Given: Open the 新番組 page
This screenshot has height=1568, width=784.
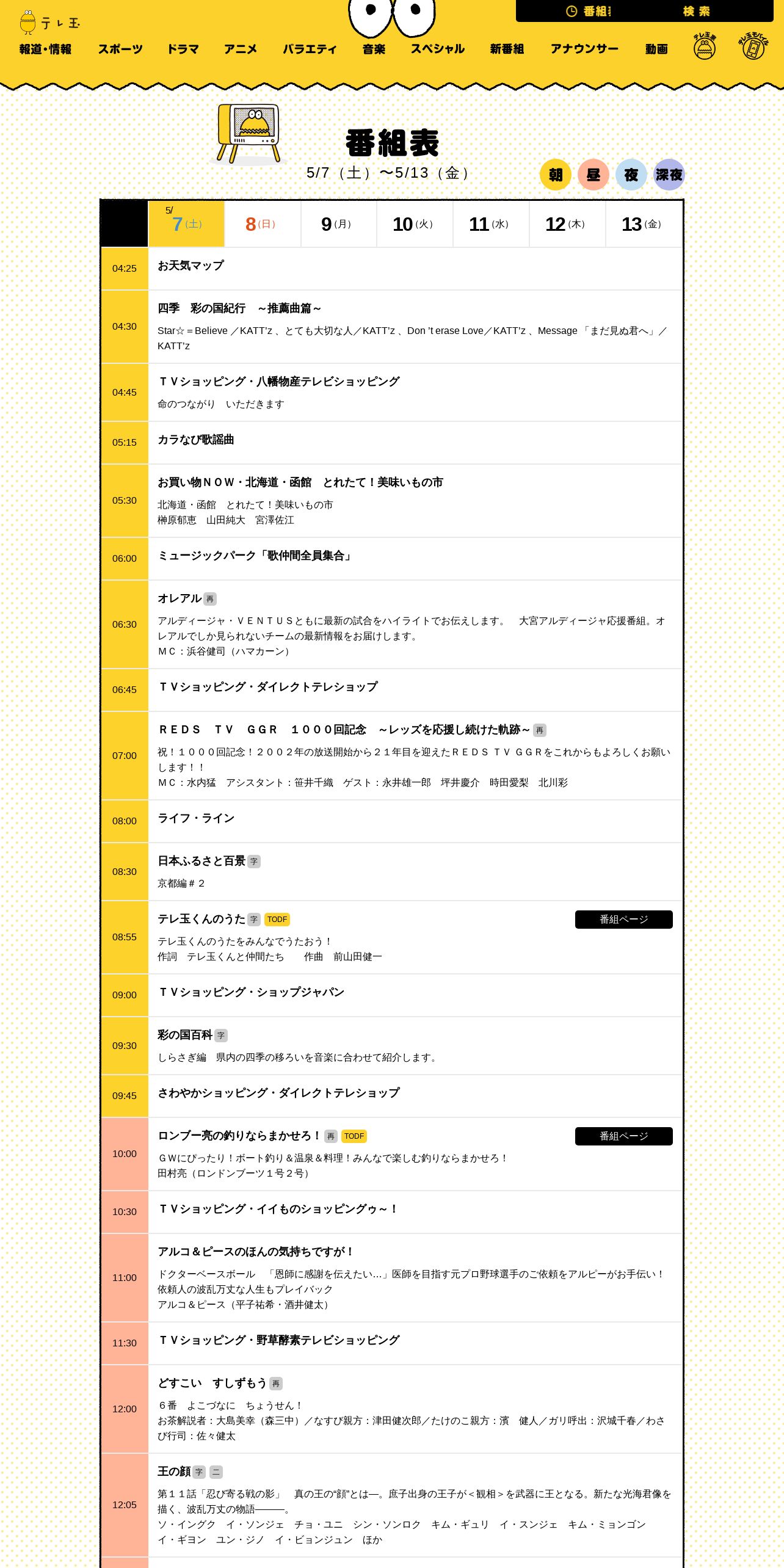Looking at the screenshot, I should click(507, 49).
